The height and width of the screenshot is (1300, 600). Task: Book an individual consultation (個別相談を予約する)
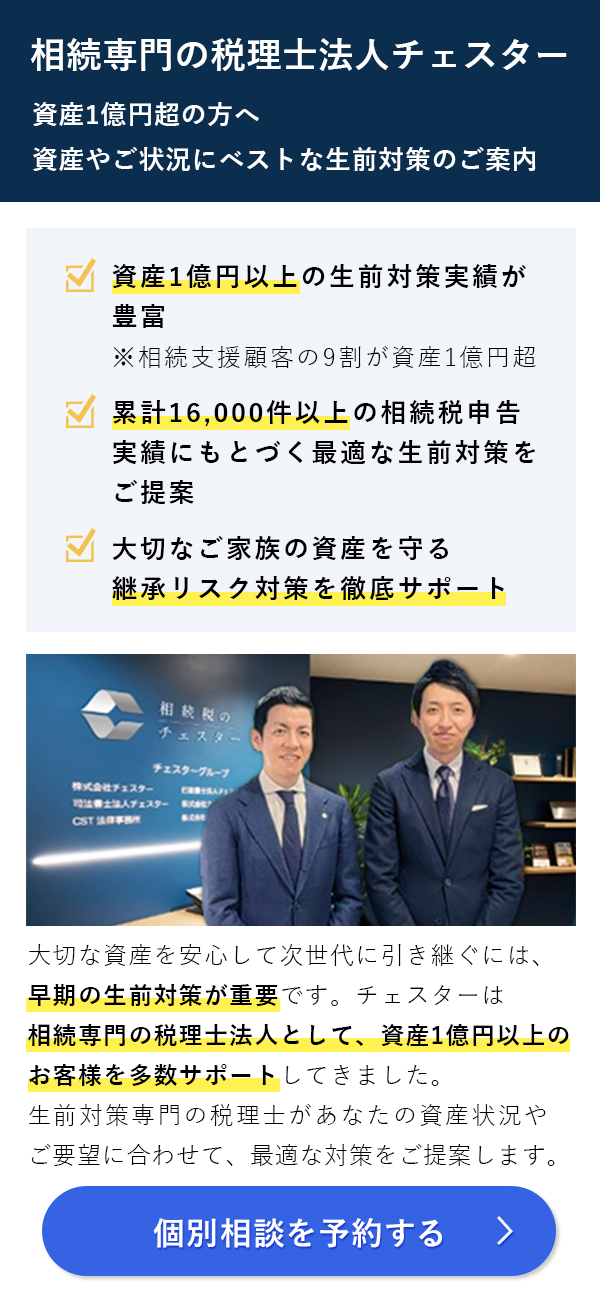point(299,1231)
